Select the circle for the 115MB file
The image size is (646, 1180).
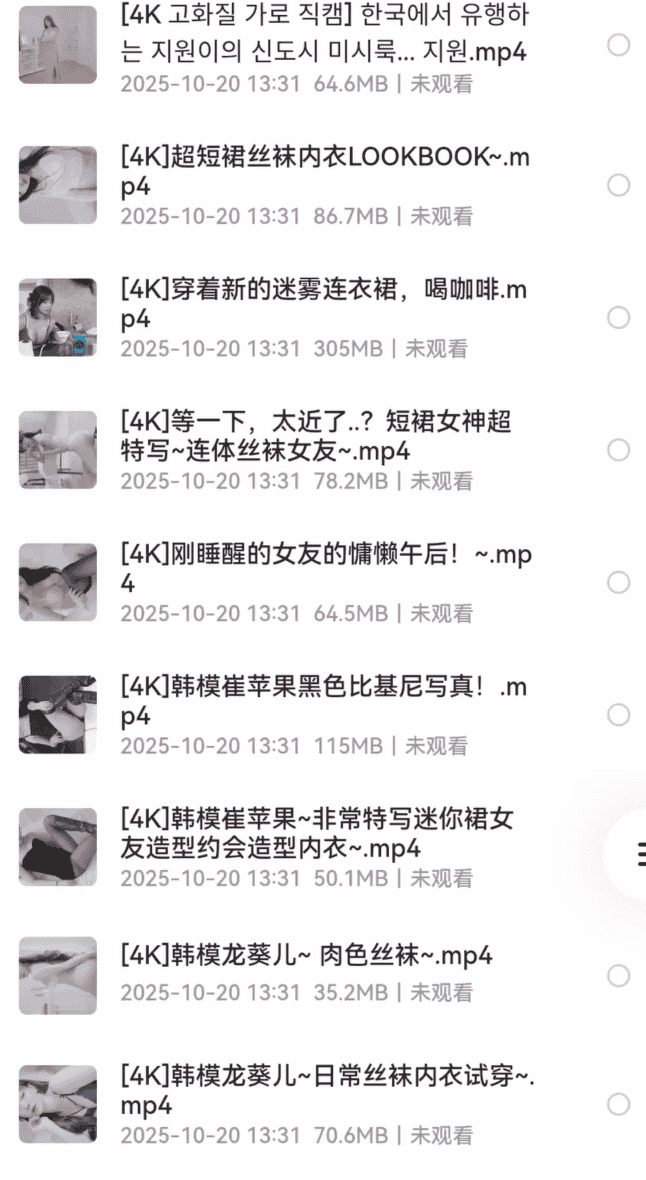pos(618,714)
